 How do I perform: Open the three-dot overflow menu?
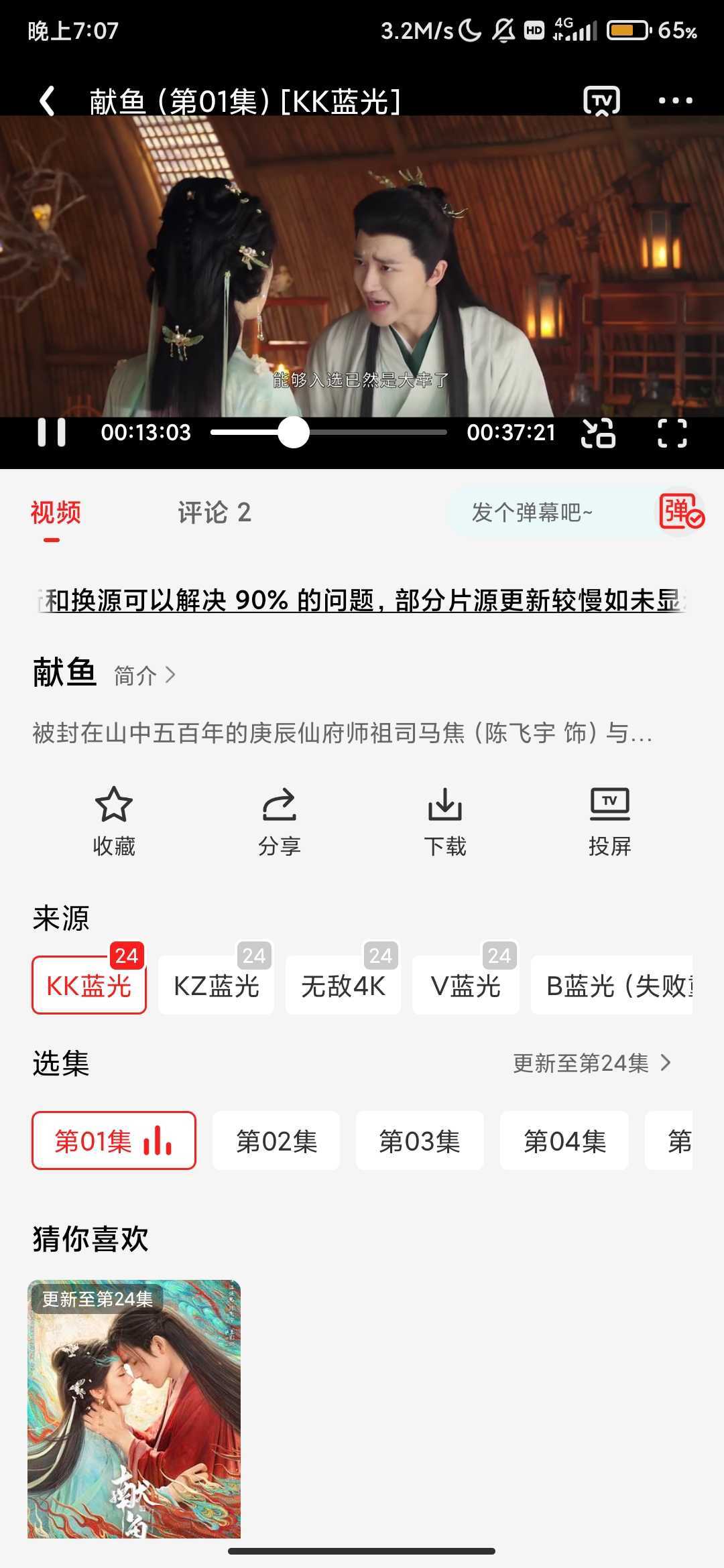click(x=675, y=101)
